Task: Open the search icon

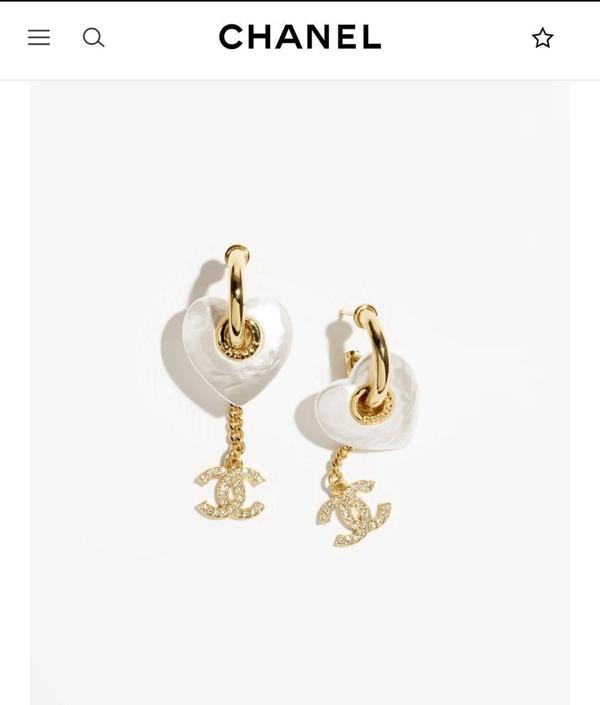Action: click(x=93, y=38)
